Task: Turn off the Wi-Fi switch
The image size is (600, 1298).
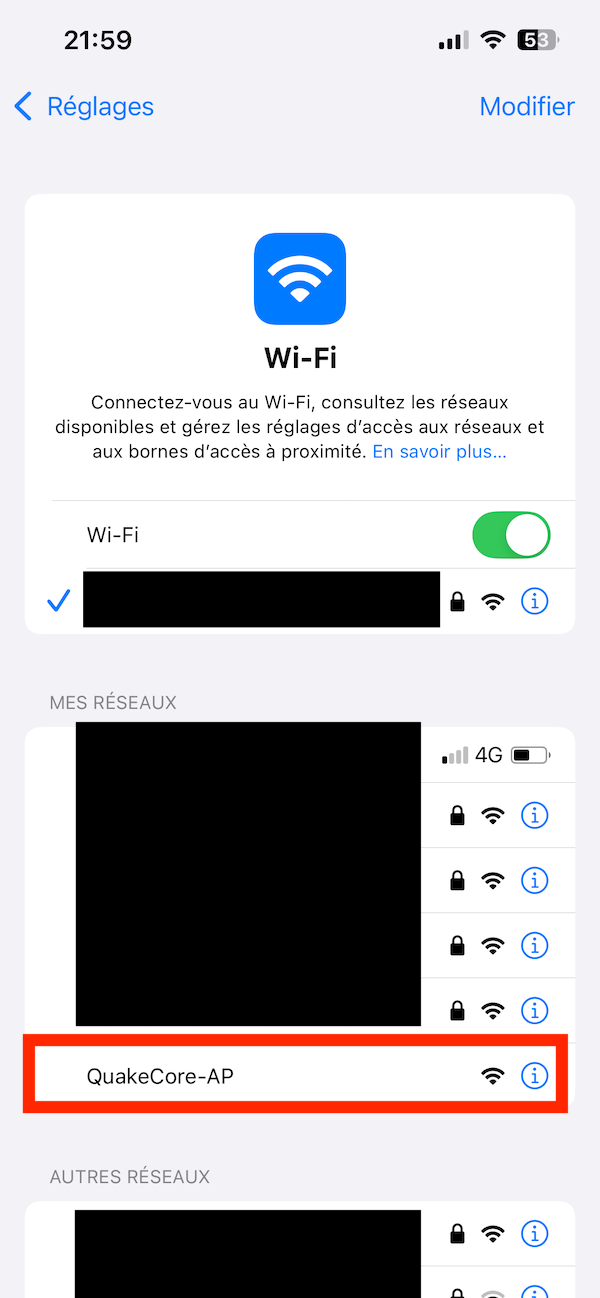Action: pos(511,535)
